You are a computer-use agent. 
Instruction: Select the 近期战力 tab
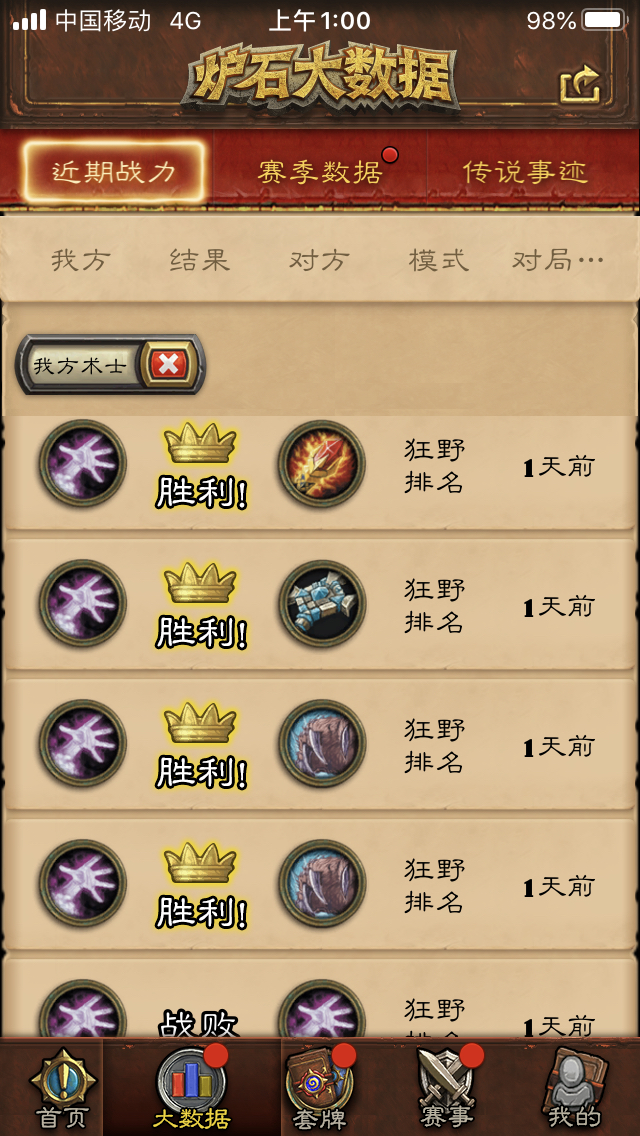(115, 172)
